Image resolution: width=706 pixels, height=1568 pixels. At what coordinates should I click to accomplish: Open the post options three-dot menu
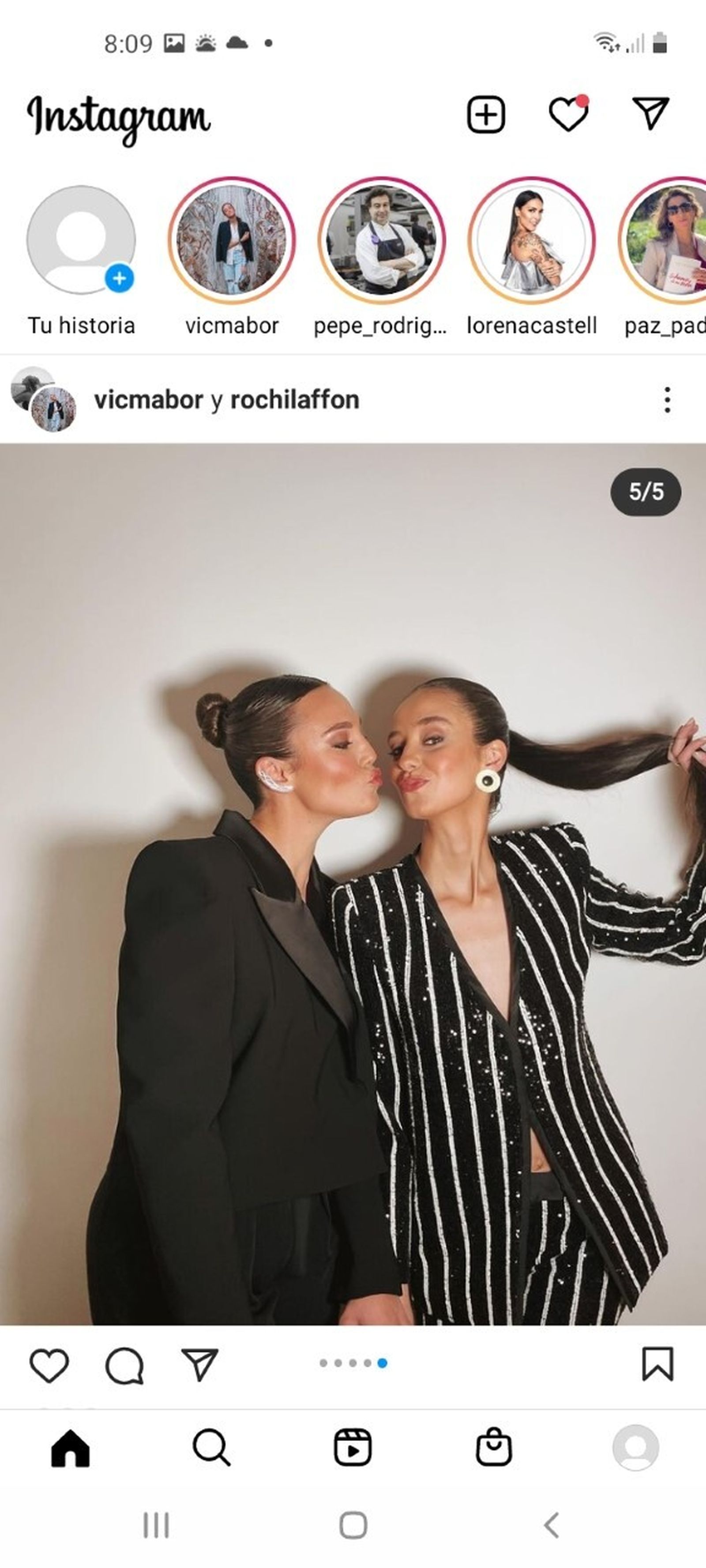pos(667,400)
